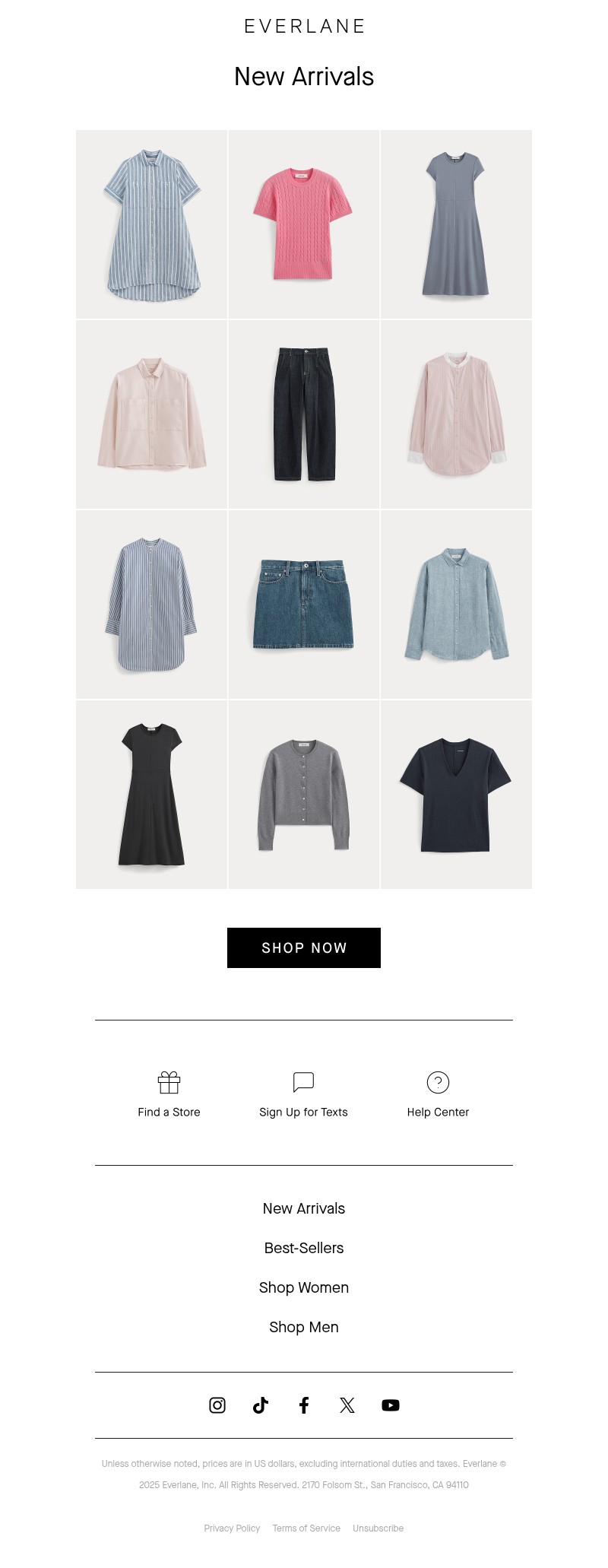Click the Everlane logo

[x=303, y=27]
